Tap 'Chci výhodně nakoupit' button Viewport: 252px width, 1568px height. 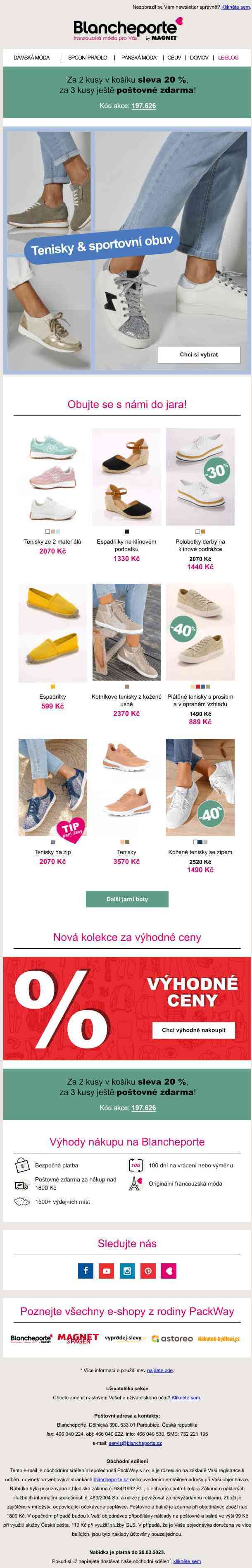(x=194, y=1031)
